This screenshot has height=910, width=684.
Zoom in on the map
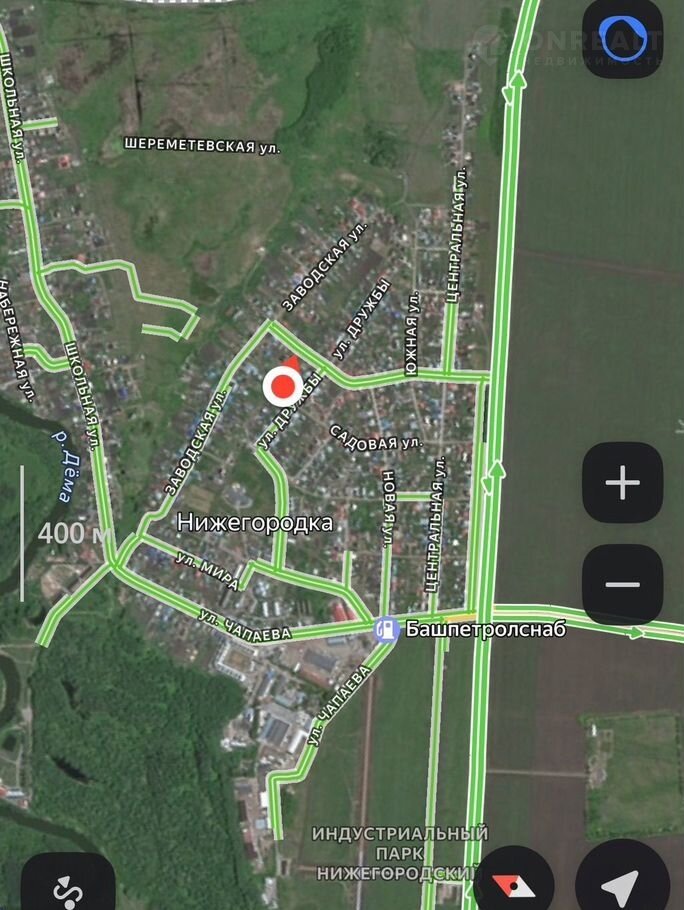click(x=622, y=483)
